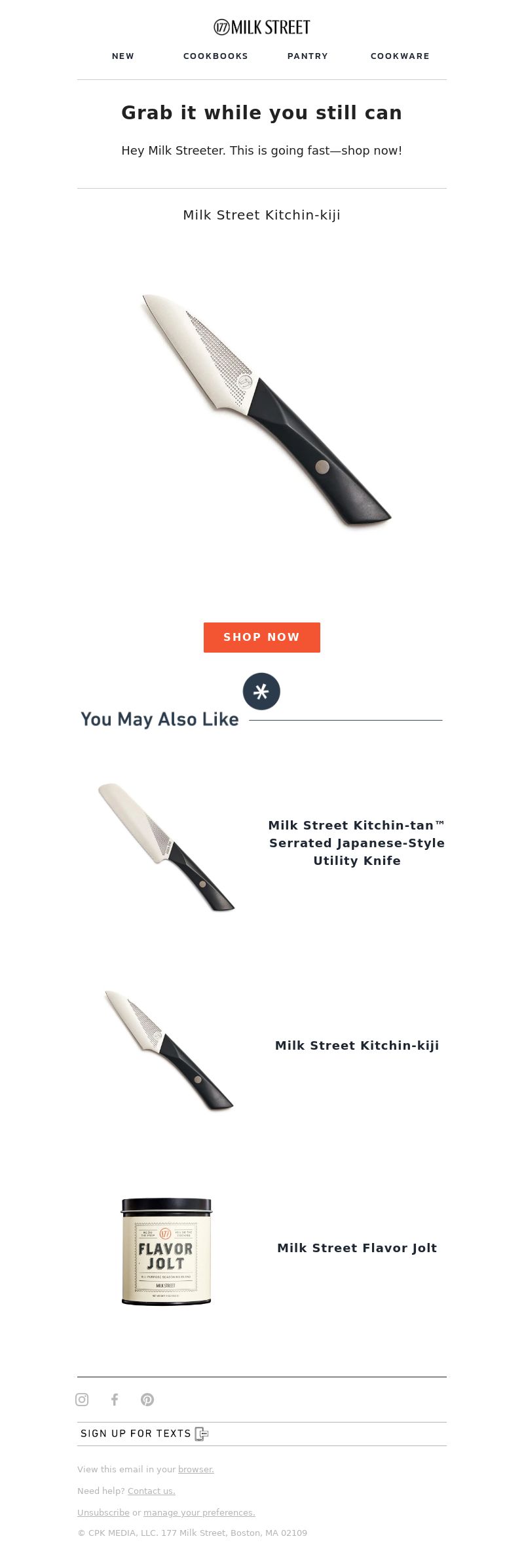Screen dimensions: 524x1568
Task: Open the Contact us link
Action: 151,1491
